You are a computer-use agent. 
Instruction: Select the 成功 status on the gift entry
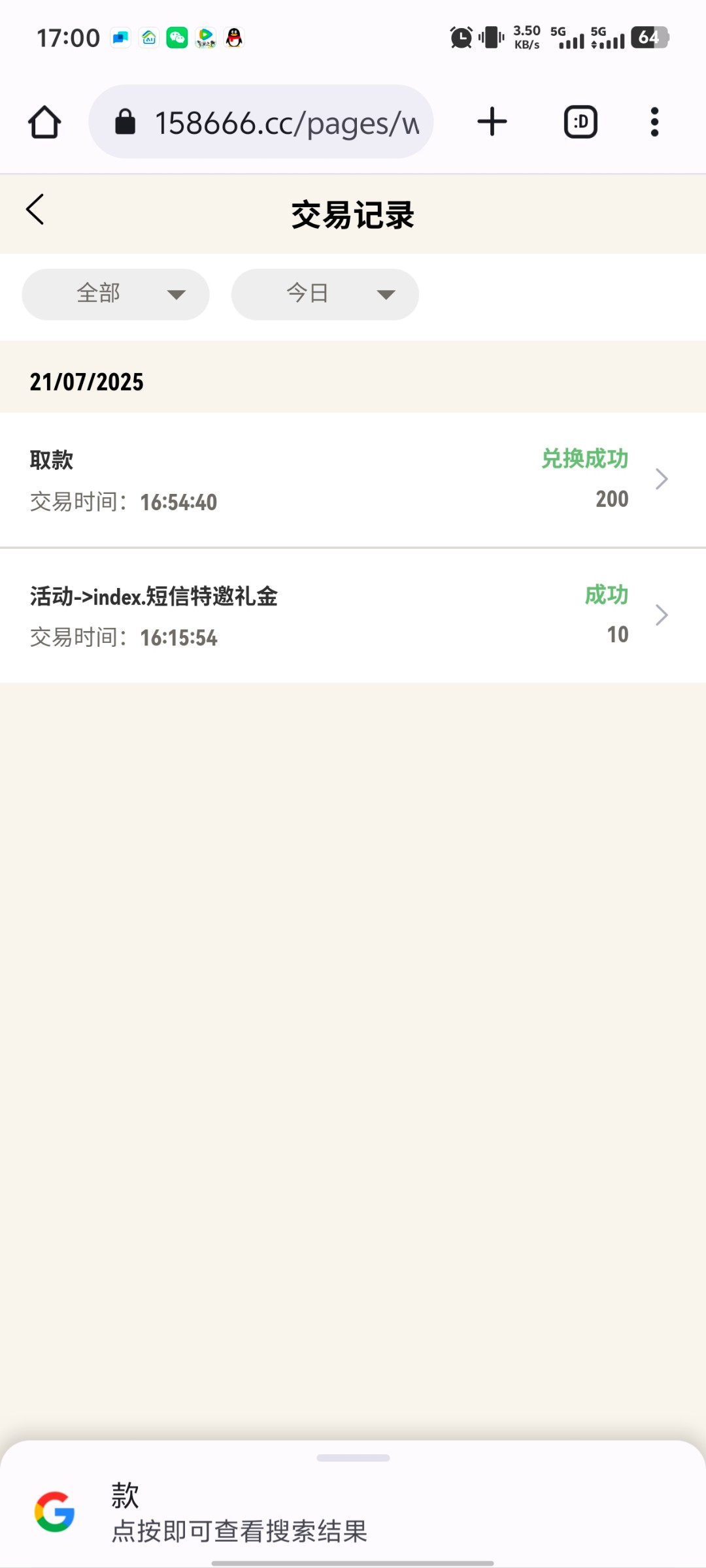pos(606,595)
